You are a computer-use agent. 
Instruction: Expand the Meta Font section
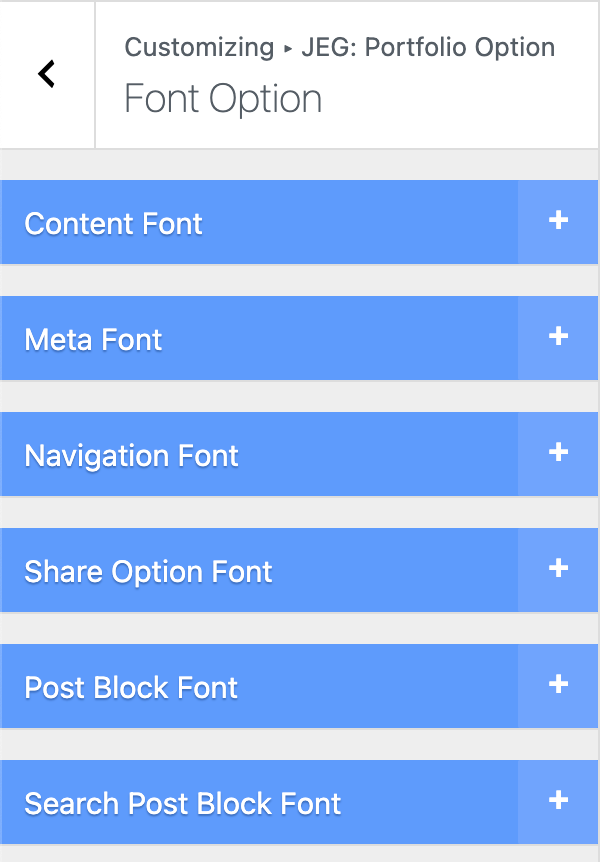(x=558, y=337)
